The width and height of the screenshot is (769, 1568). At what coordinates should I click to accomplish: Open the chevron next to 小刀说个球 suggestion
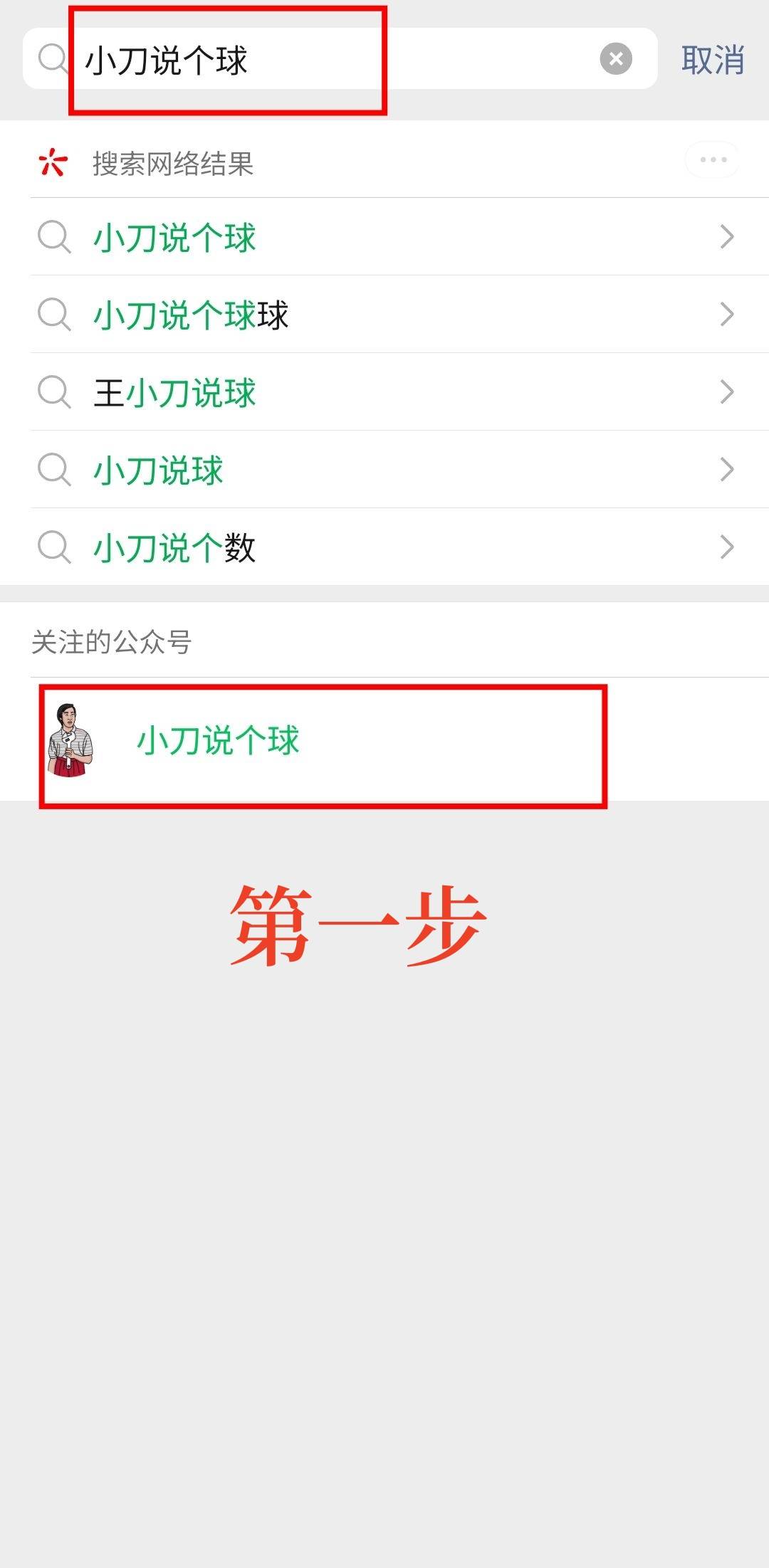tap(726, 238)
